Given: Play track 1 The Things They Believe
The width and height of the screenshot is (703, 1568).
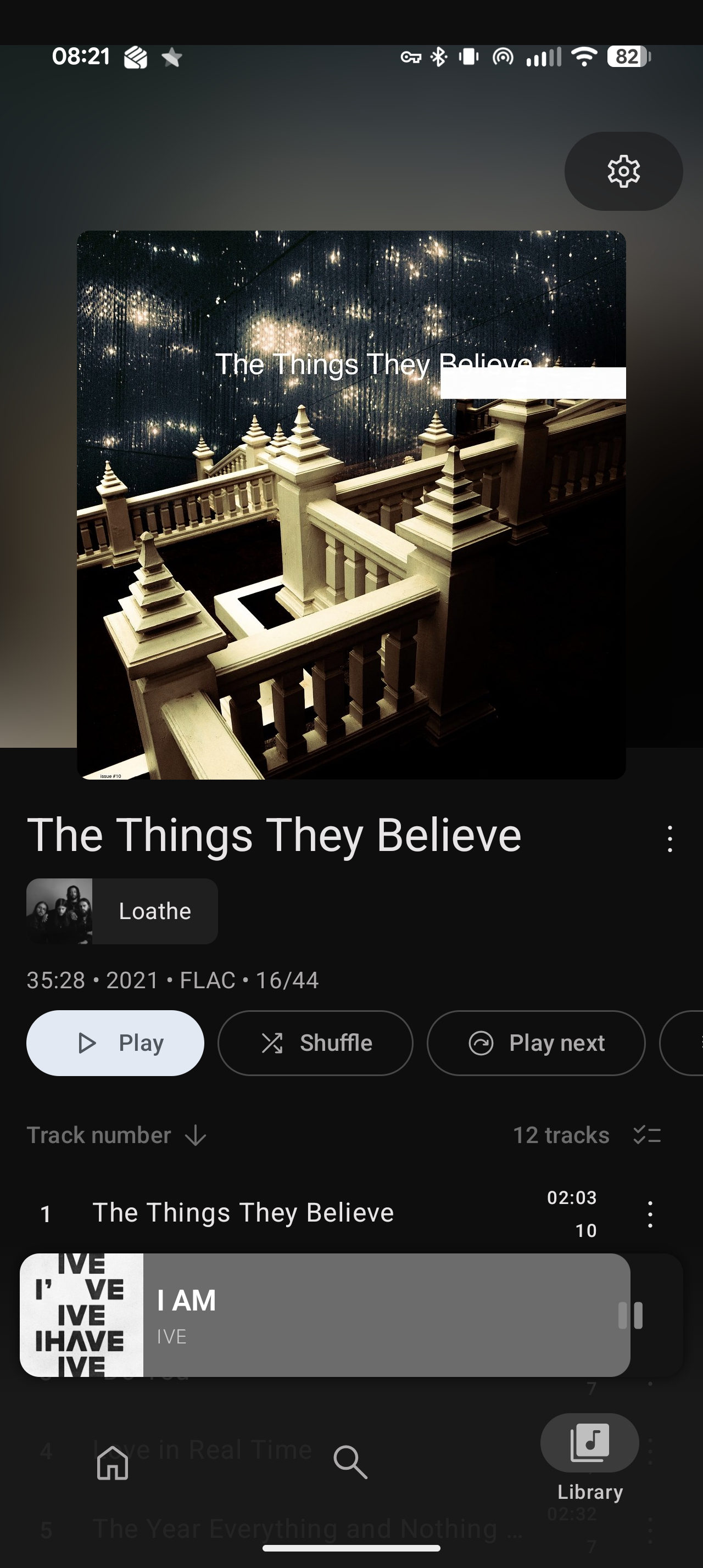Looking at the screenshot, I should click(243, 1213).
